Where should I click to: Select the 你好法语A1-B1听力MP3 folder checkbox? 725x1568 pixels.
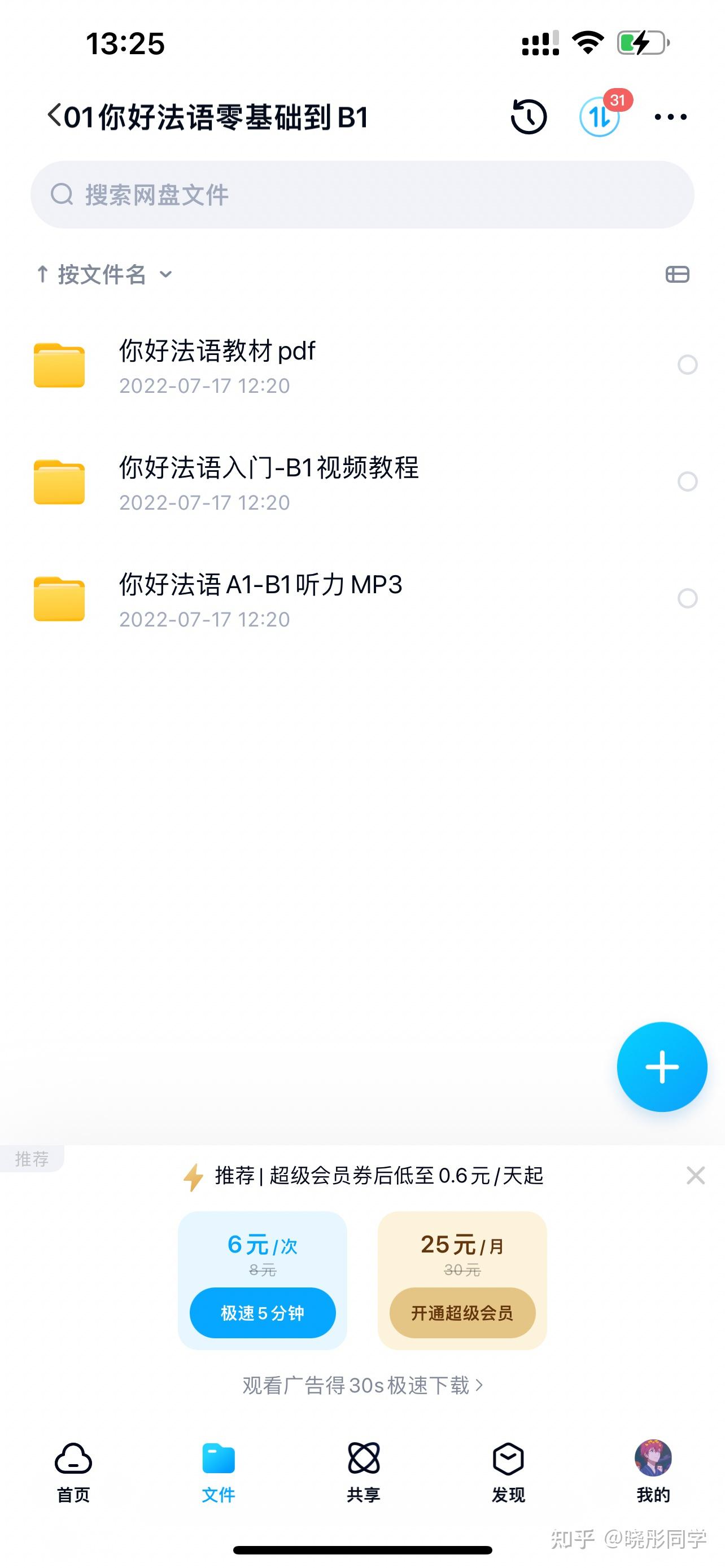click(687, 598)
